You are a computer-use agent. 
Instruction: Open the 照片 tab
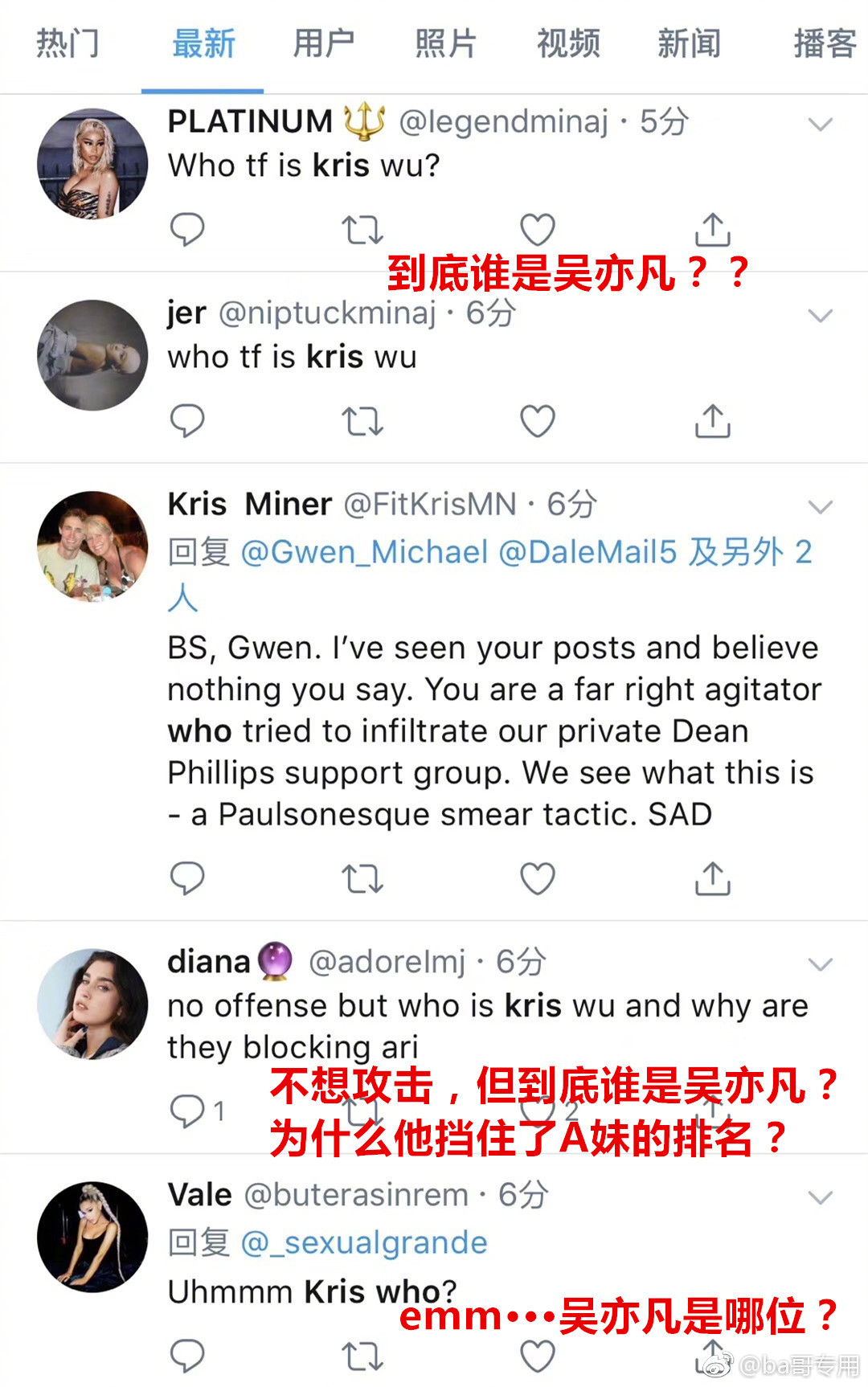[x=445, y=43]
